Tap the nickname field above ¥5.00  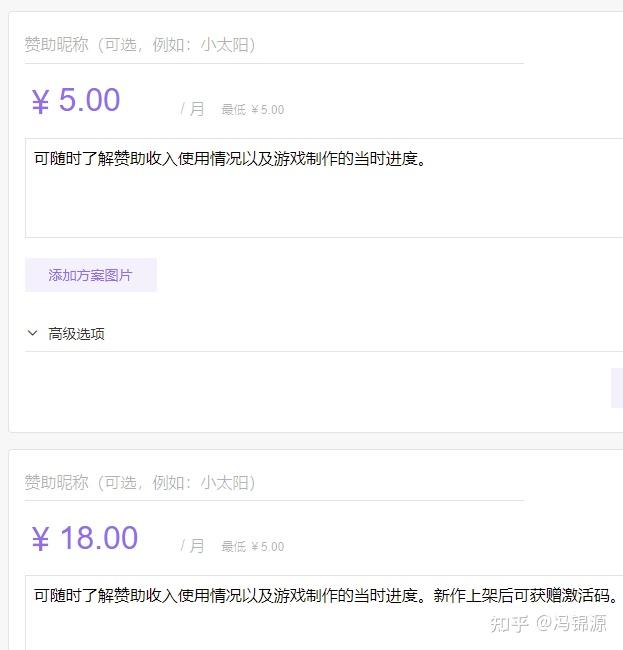tap(273, 45)
